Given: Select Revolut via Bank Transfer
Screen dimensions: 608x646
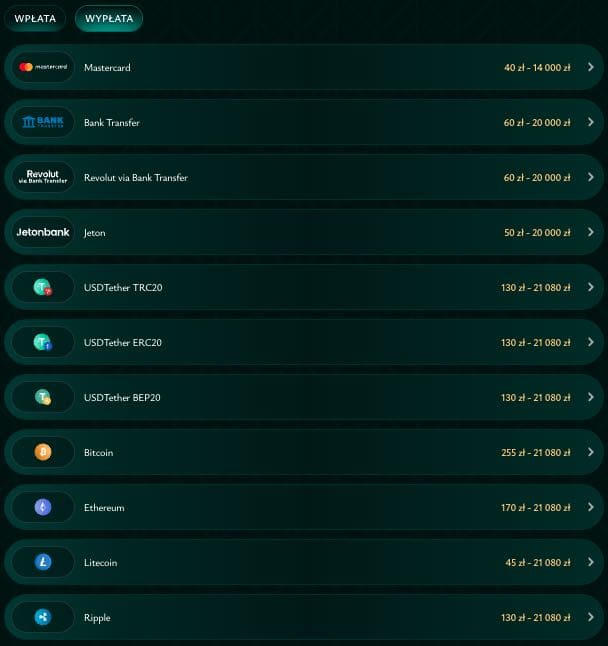Looking at the screenshot, I should pos(304,177).
